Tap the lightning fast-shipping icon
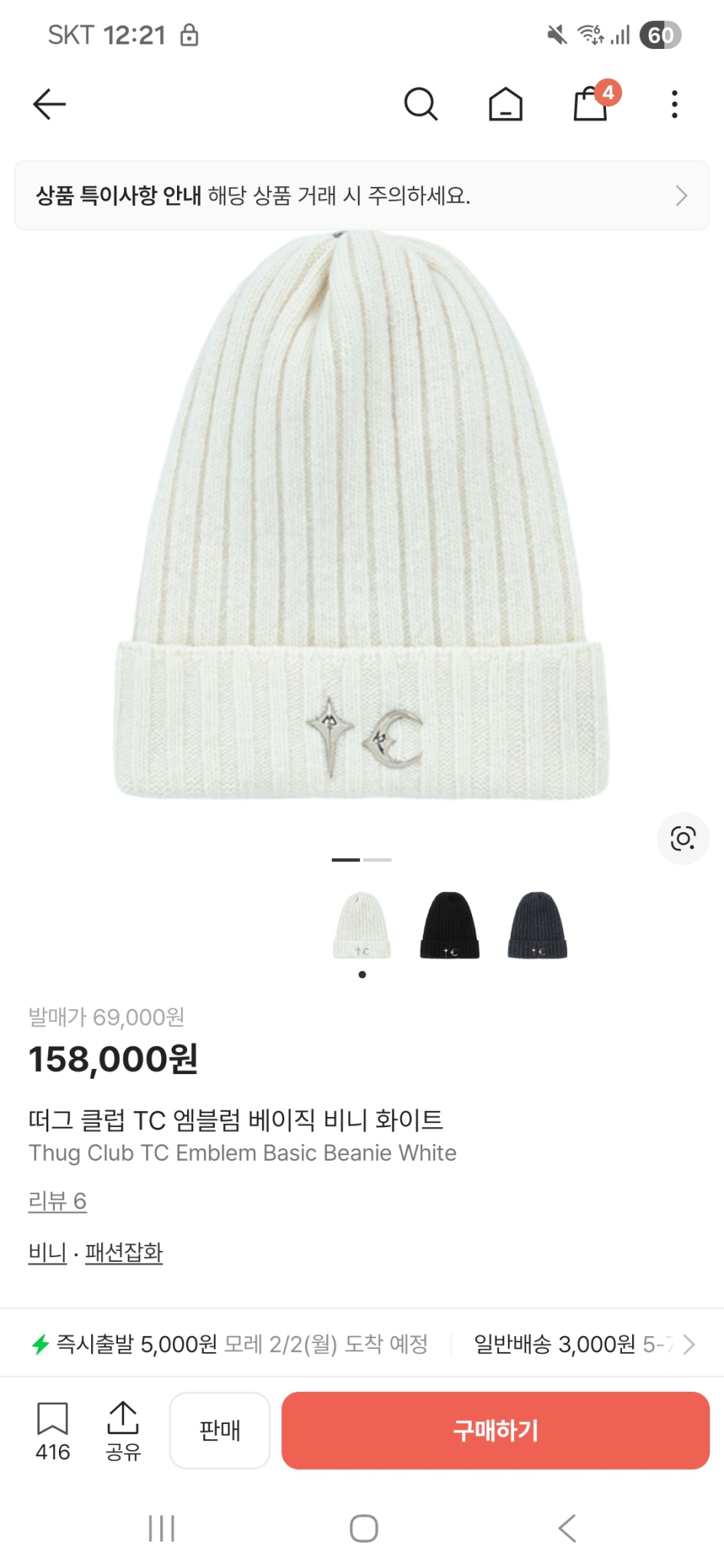 pyautogui.click(x=41, y=1344)
